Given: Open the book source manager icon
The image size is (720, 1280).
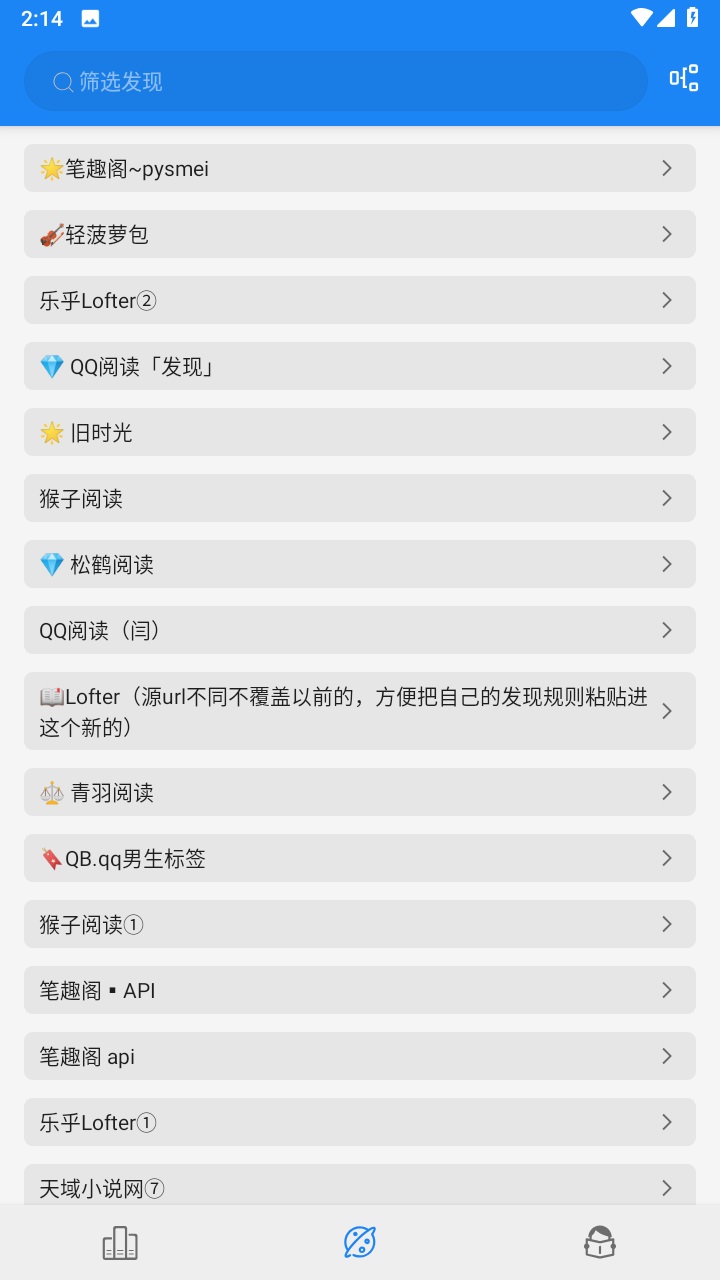Looking at the screenshot, I should [x=683, y=77].
